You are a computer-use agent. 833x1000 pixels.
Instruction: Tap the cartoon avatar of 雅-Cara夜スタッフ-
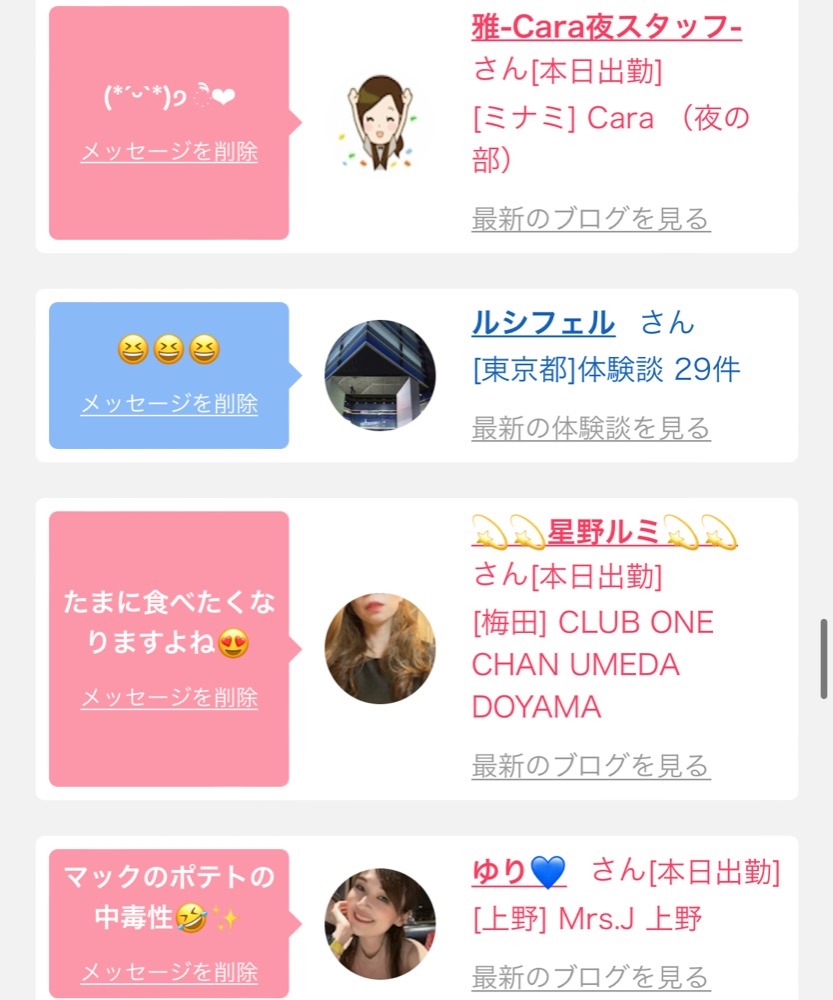(380, 123)
